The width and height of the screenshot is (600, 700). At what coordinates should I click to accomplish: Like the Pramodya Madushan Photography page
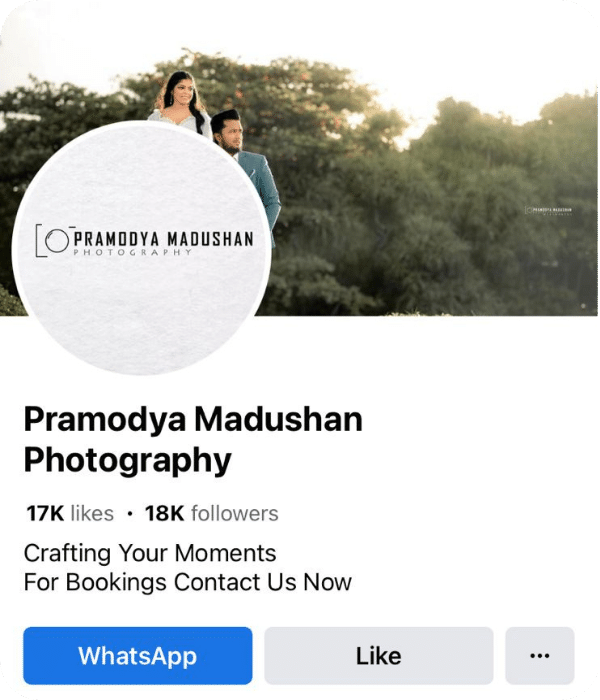click(x=378, y=656)
